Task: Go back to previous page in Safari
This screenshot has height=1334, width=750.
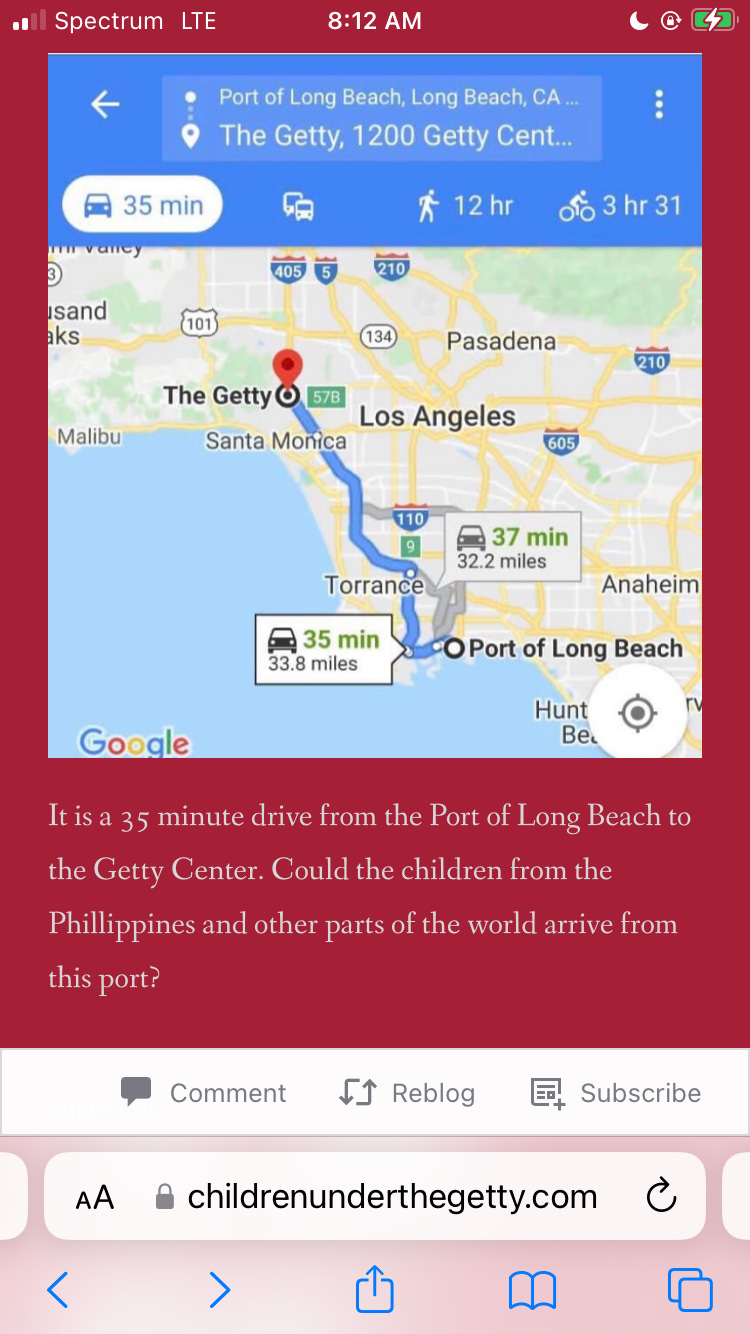Action: (x=58, y=1290)
